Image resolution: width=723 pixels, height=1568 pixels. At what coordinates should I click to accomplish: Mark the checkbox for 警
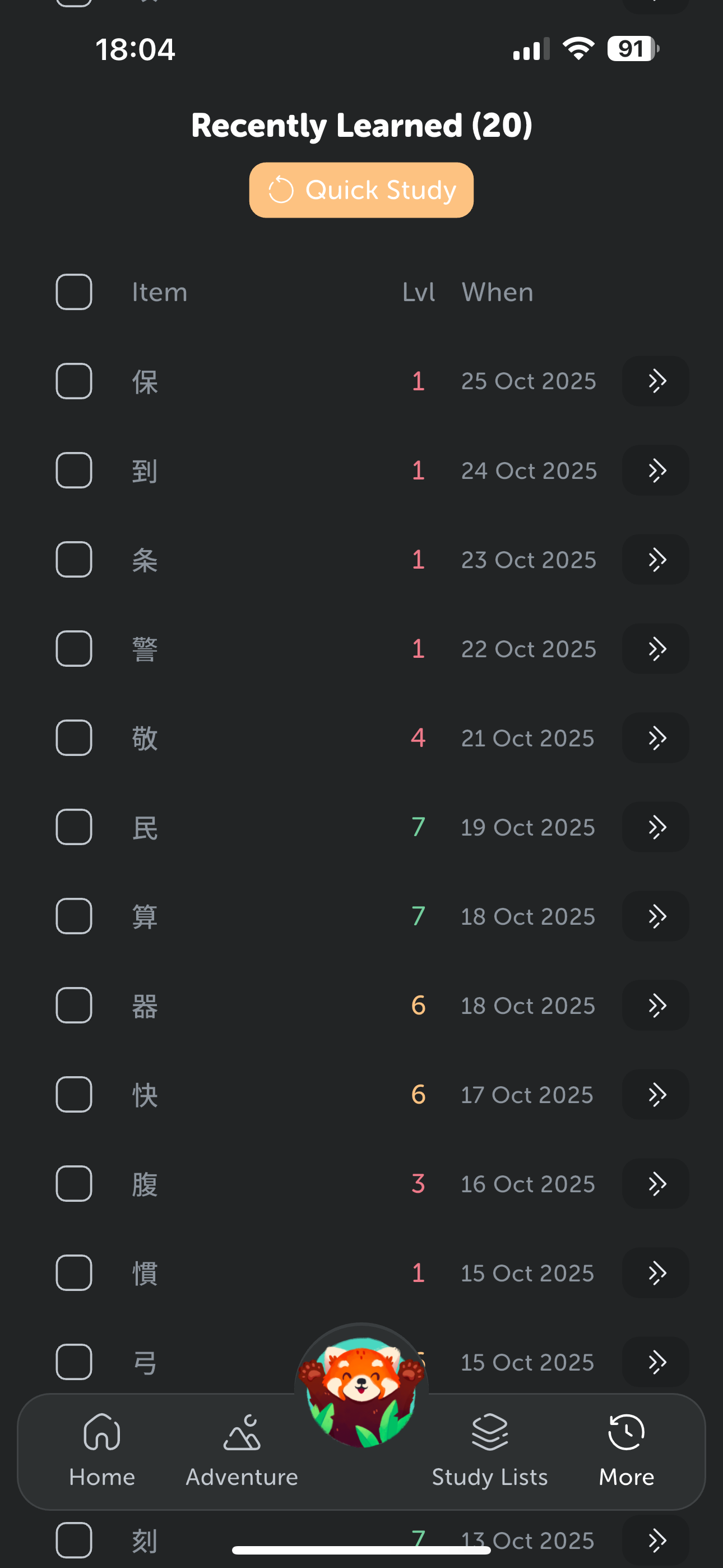point(73,648)
